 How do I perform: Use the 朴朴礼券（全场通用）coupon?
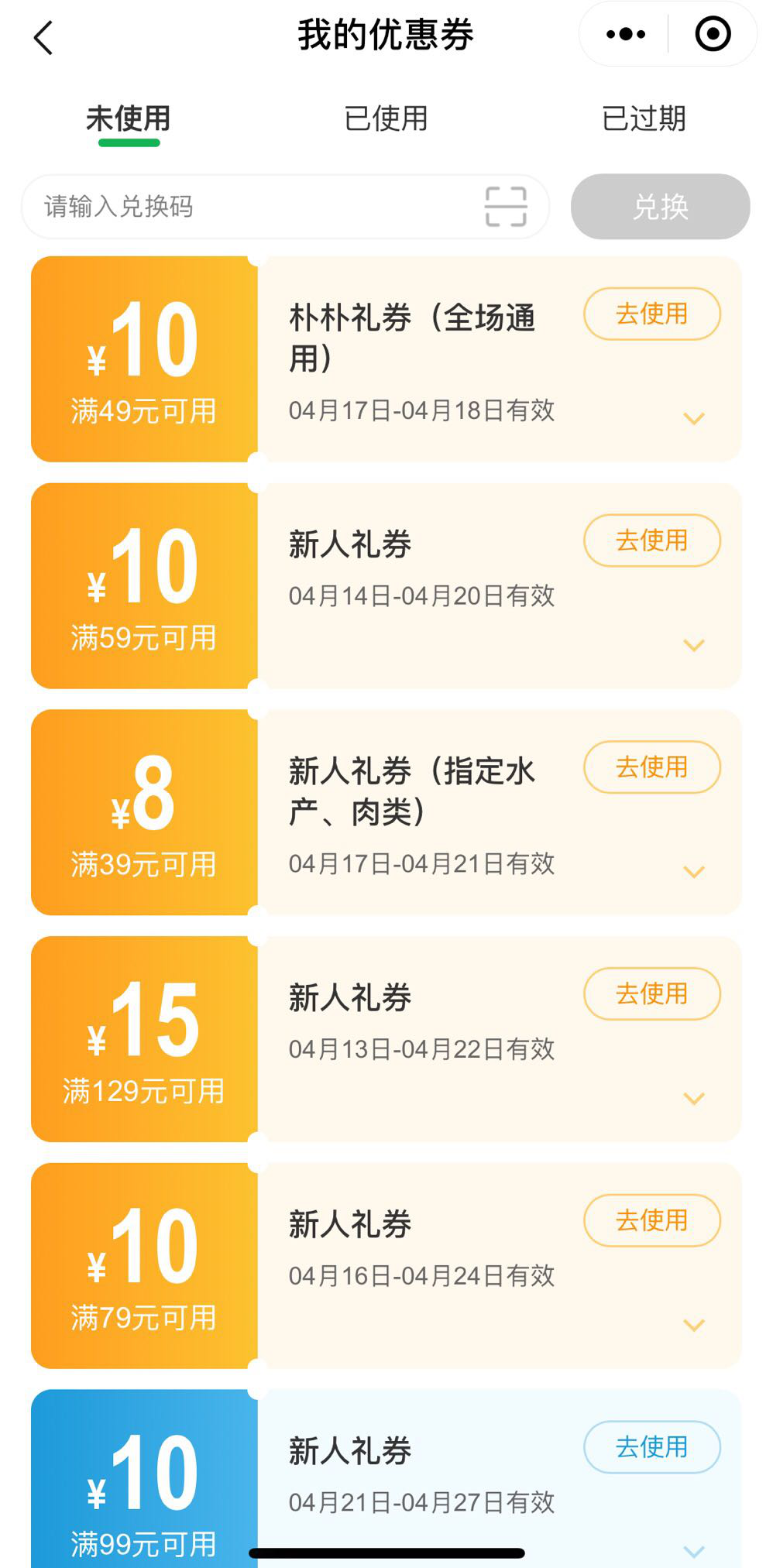tap(651, 314)
